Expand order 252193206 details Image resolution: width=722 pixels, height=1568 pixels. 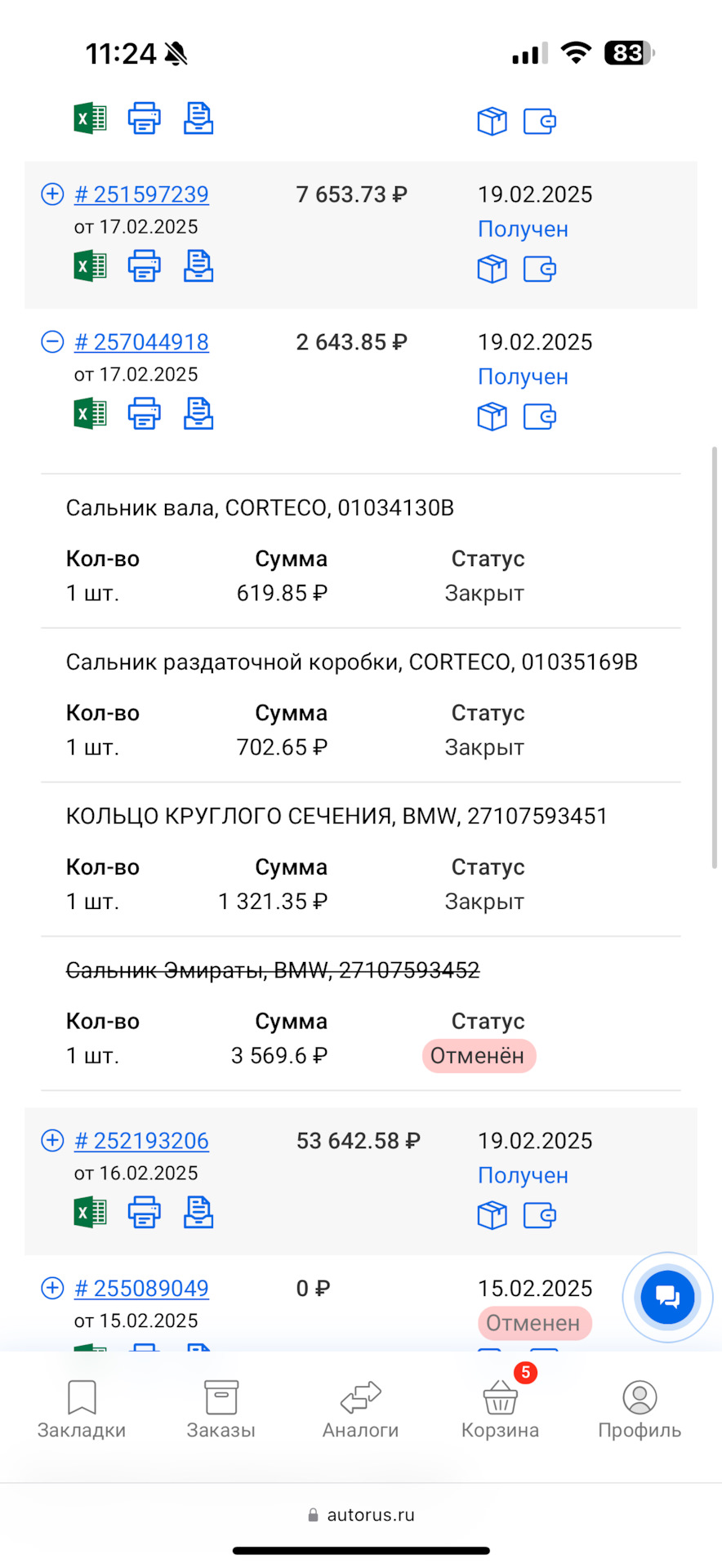(51, 1140)
